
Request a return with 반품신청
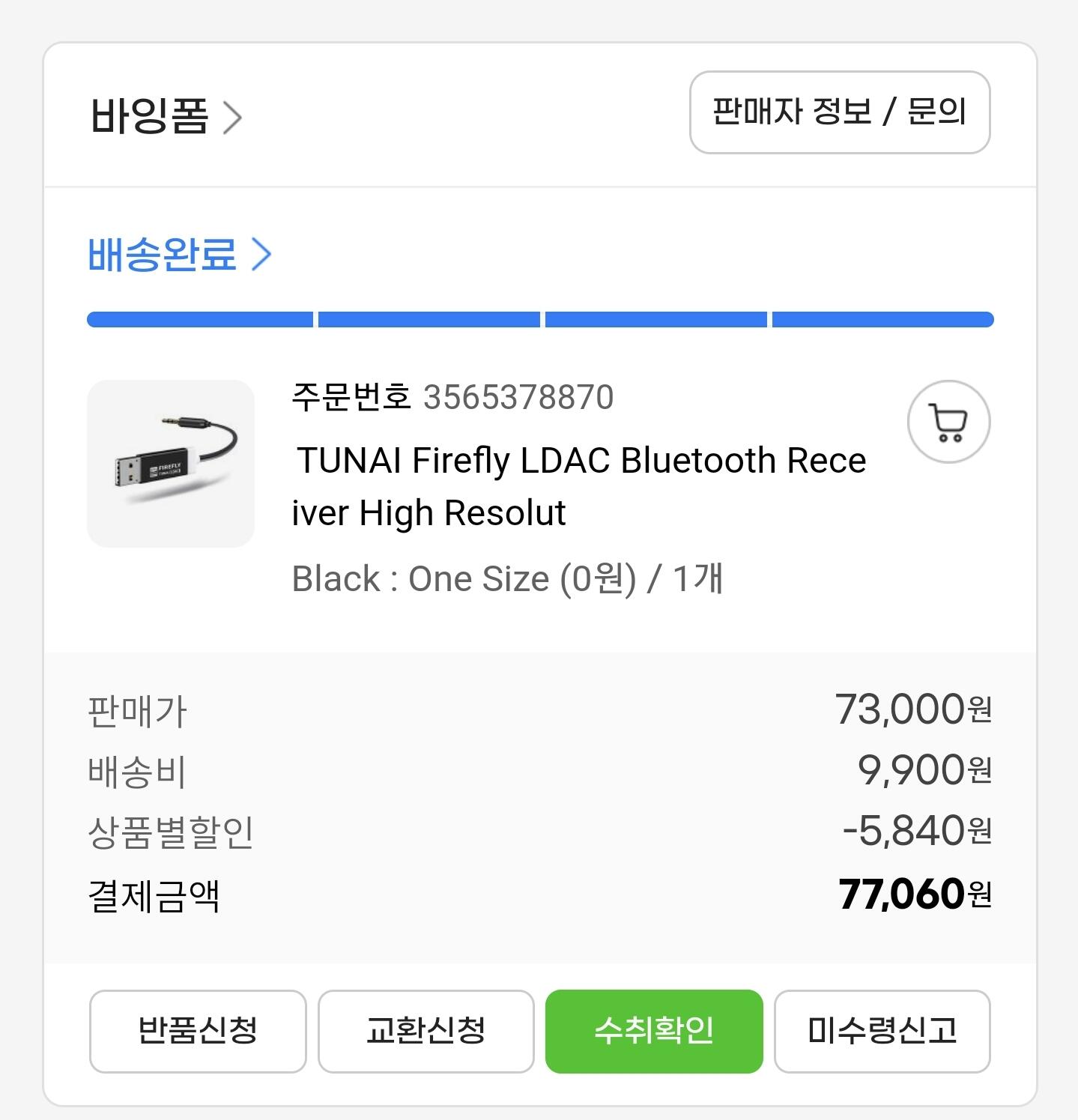(198, 1031)
